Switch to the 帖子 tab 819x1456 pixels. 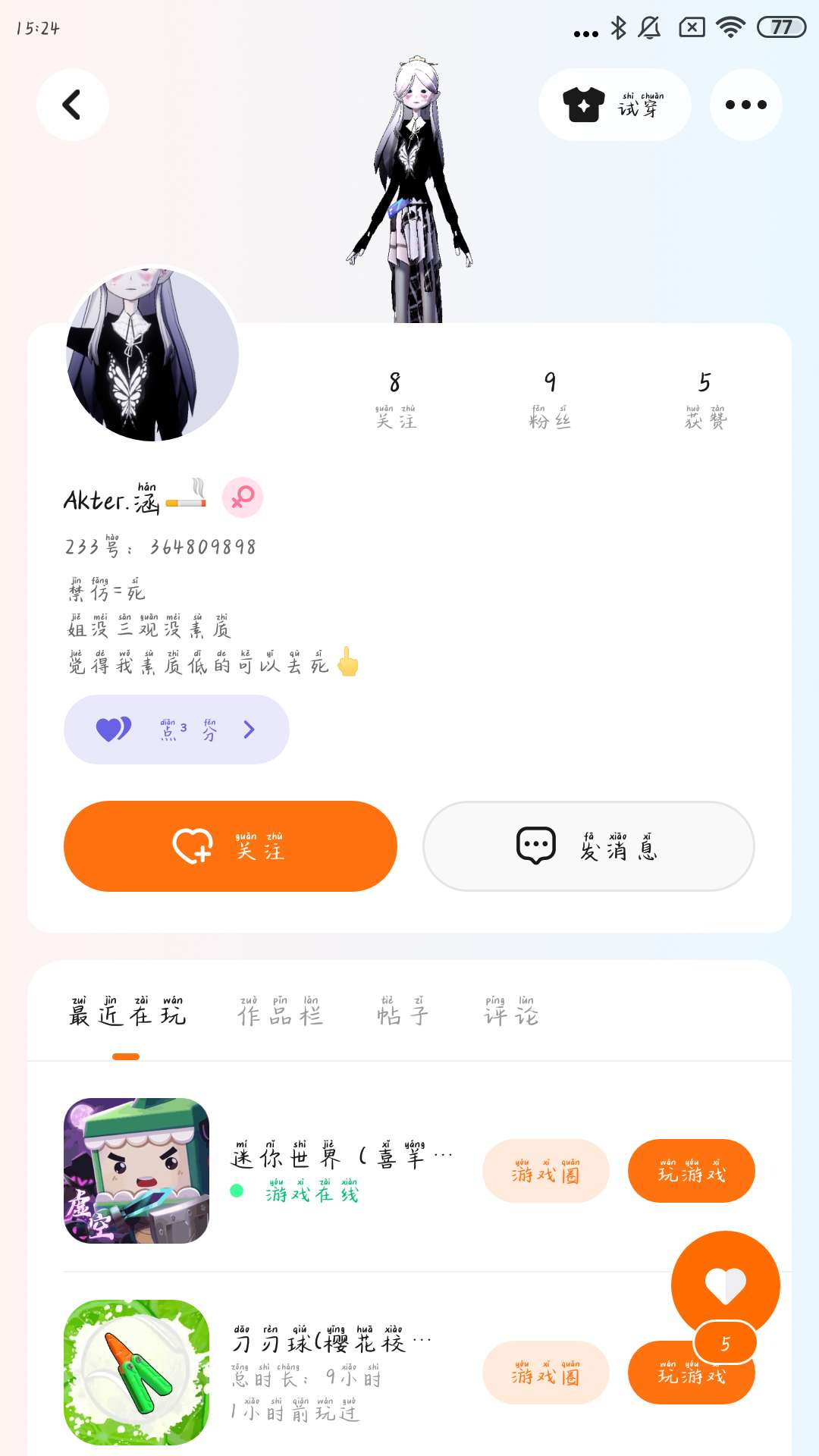click(403, 1014)
